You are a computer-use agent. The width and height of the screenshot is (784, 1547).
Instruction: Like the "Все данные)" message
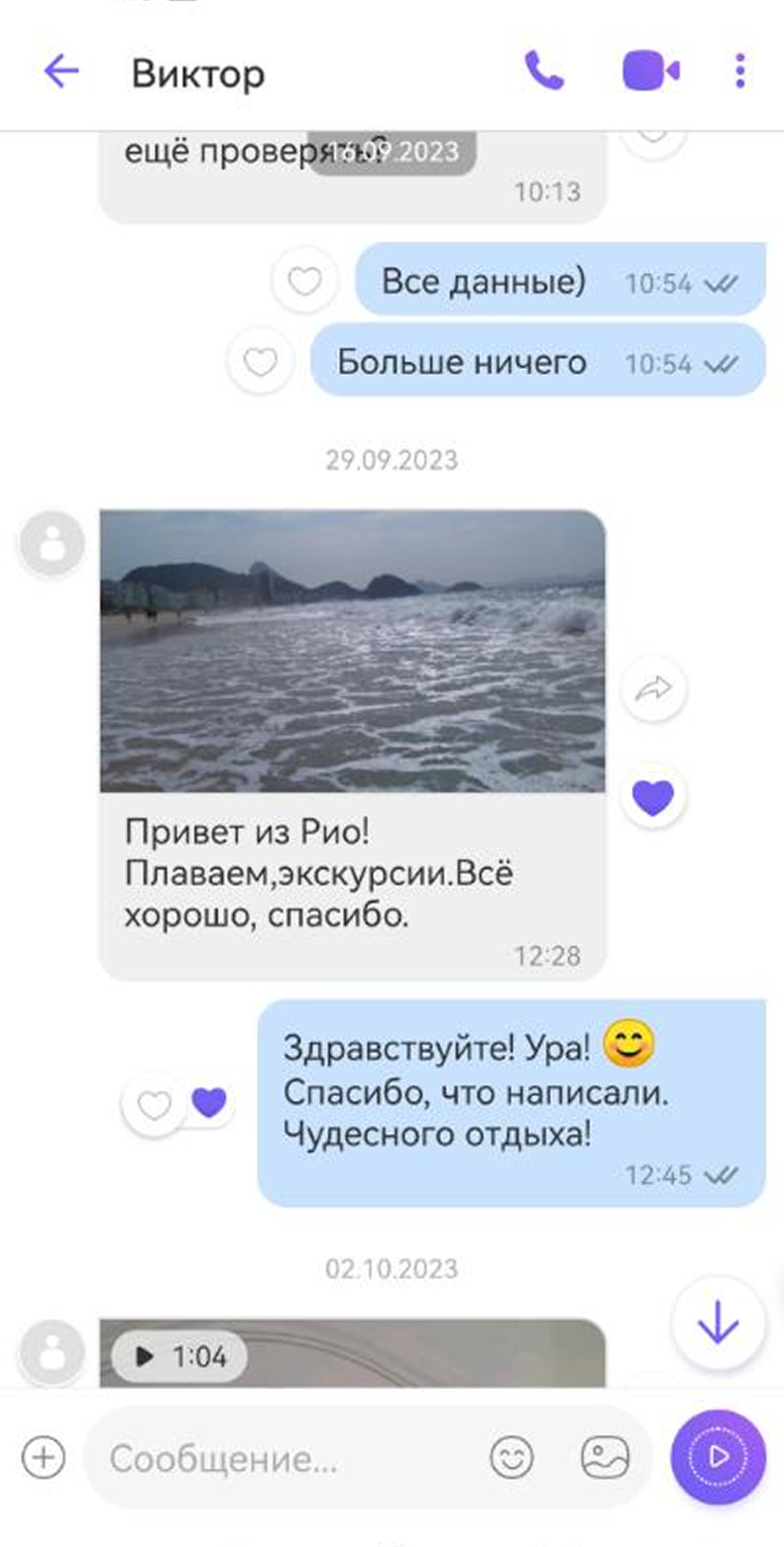(x=304, y=281)
